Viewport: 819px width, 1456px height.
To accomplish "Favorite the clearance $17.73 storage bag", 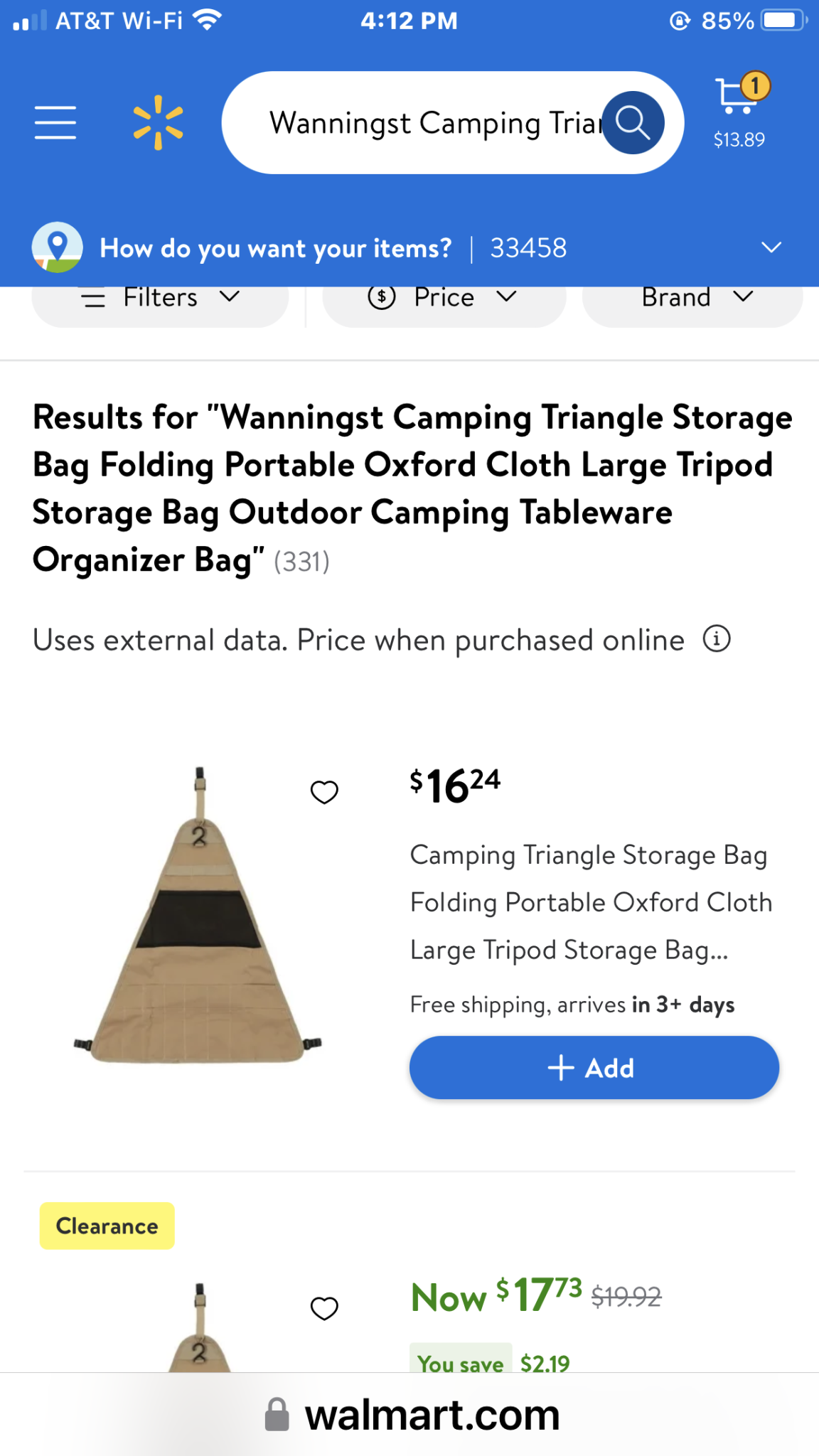I will point(324,1308).
